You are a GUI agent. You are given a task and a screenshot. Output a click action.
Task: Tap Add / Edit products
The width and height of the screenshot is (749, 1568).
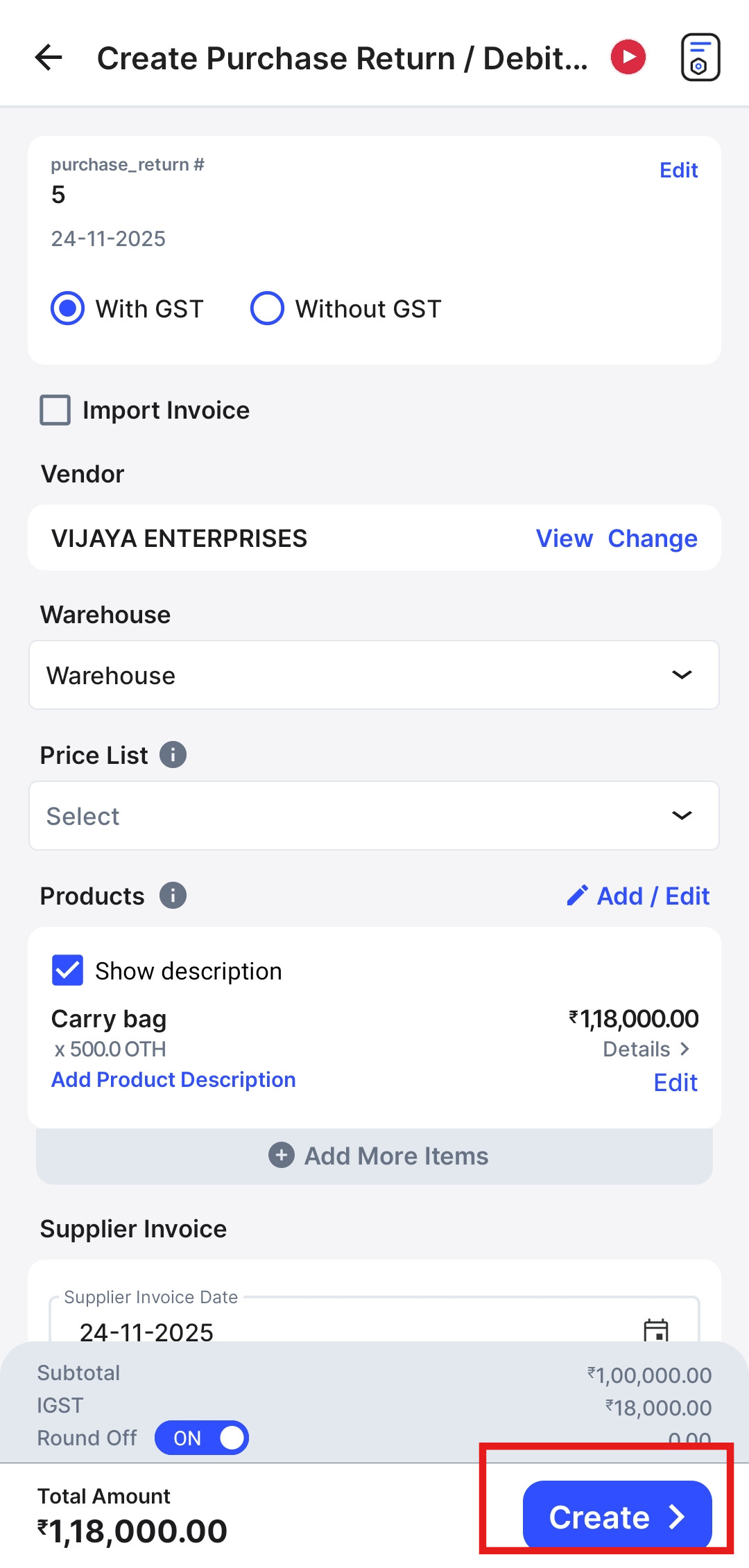(639, 896)
